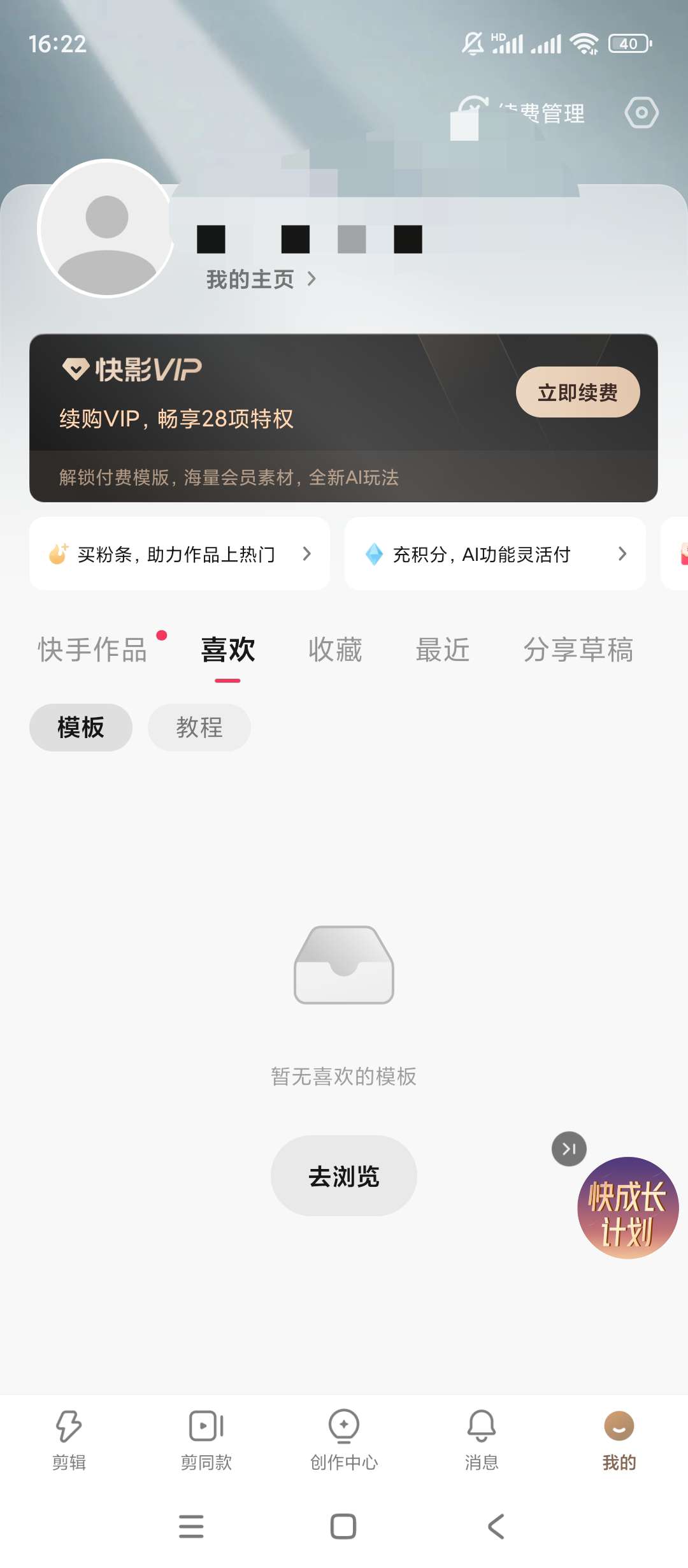Open 充积分 AI points card
The width and height of the screenshot is (688, 1568).
coord(495,554)
